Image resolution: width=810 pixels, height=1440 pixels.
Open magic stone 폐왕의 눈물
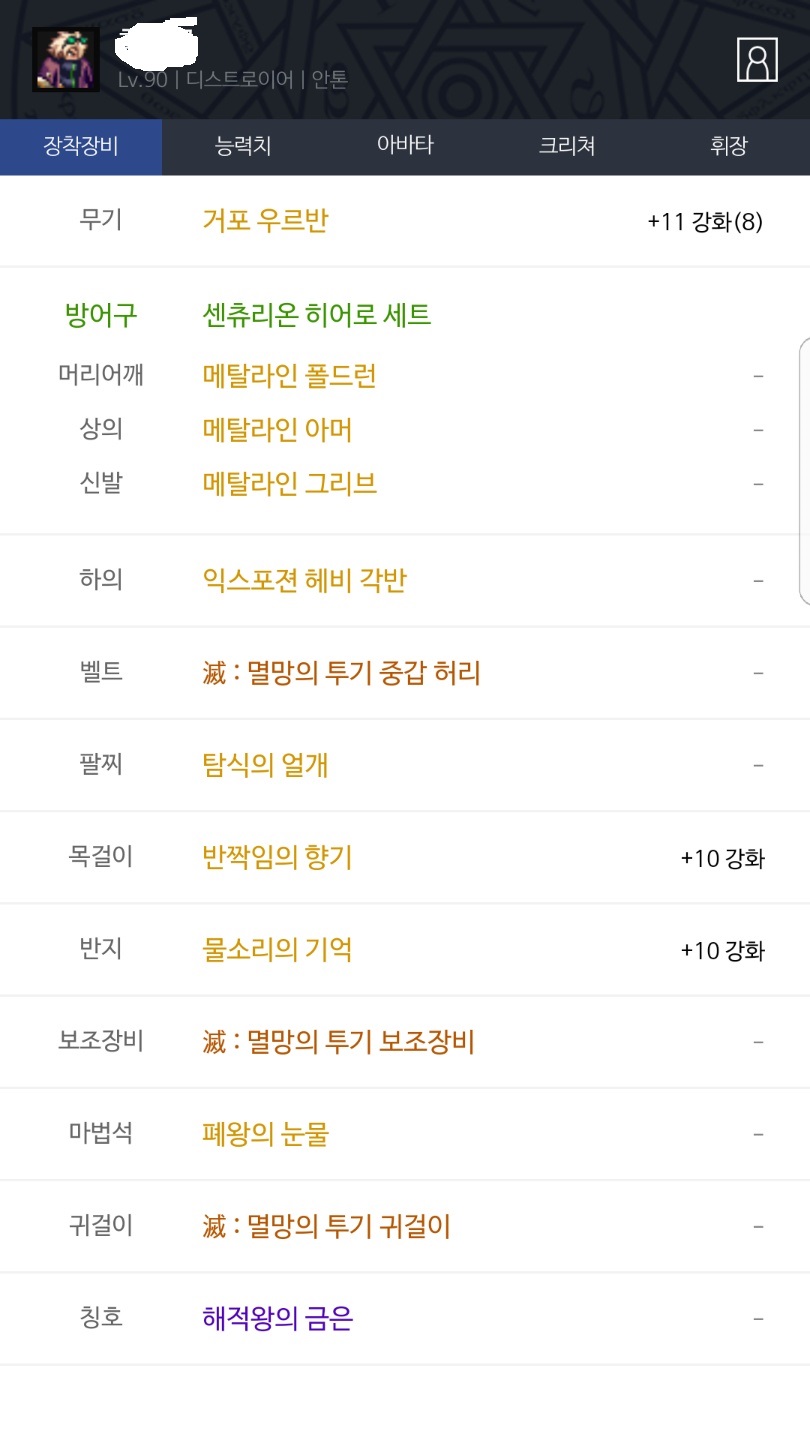265,1135
